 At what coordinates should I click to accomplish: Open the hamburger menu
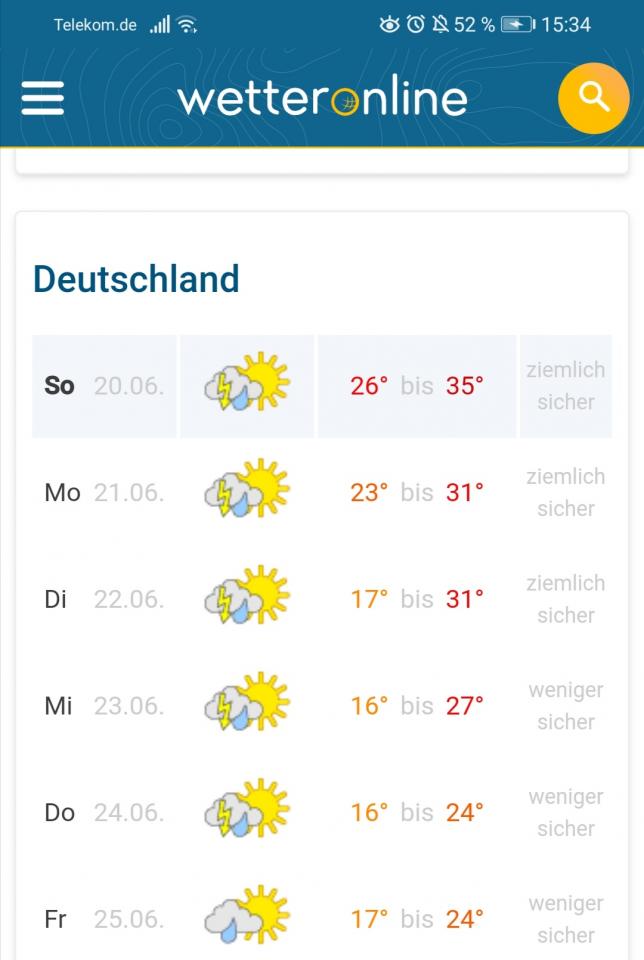point(42,98)
